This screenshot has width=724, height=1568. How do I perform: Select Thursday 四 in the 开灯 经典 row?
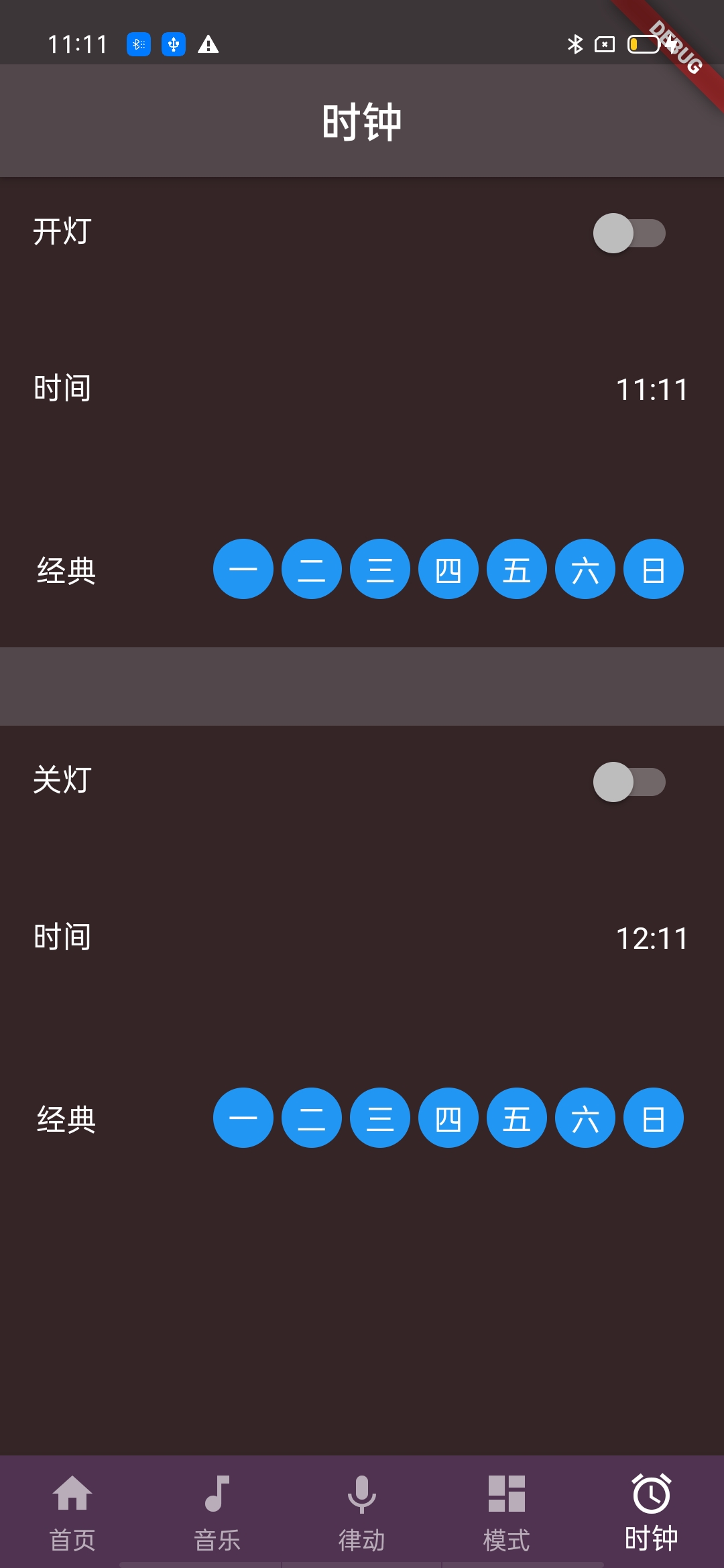[x=448, y=568]
